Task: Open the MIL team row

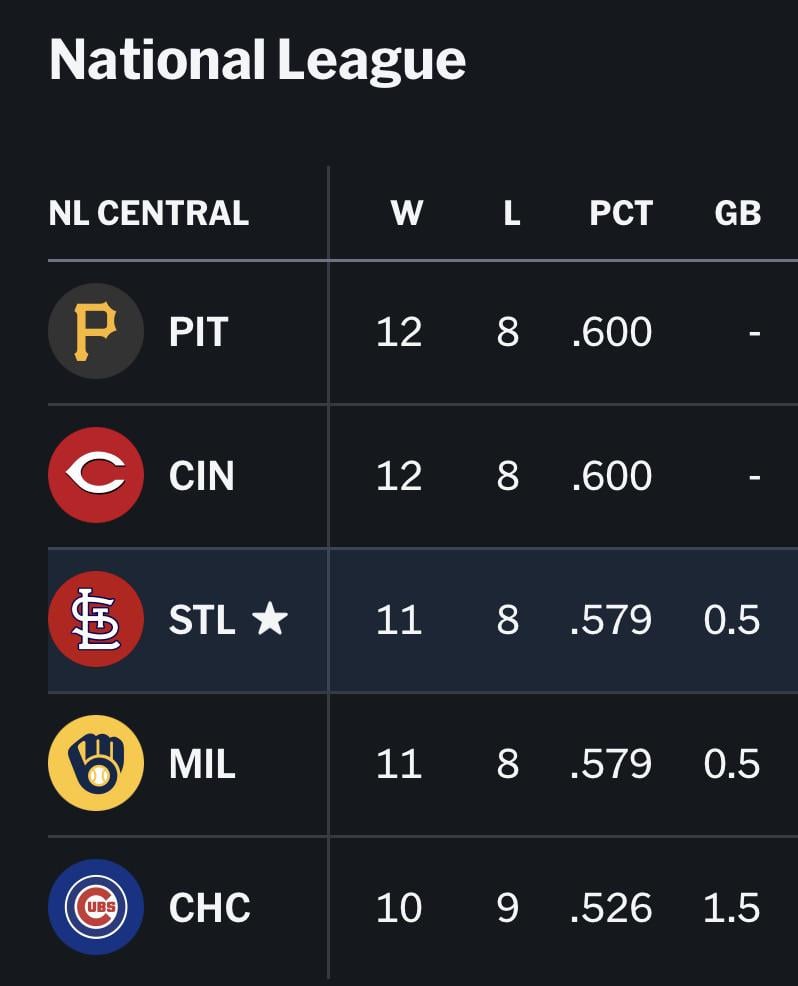Action: pos(202,764)
